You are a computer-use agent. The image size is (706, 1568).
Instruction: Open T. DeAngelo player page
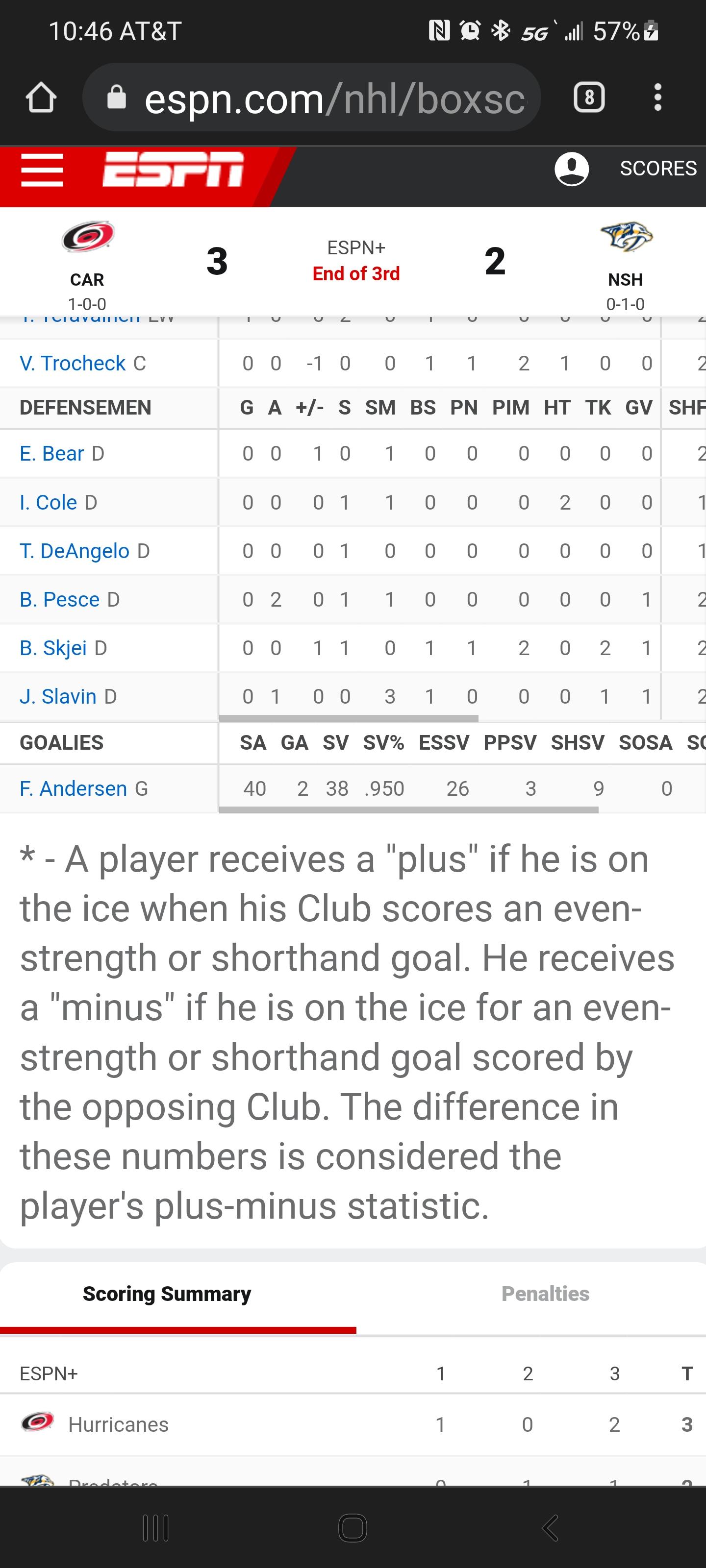tap(75, 551)
